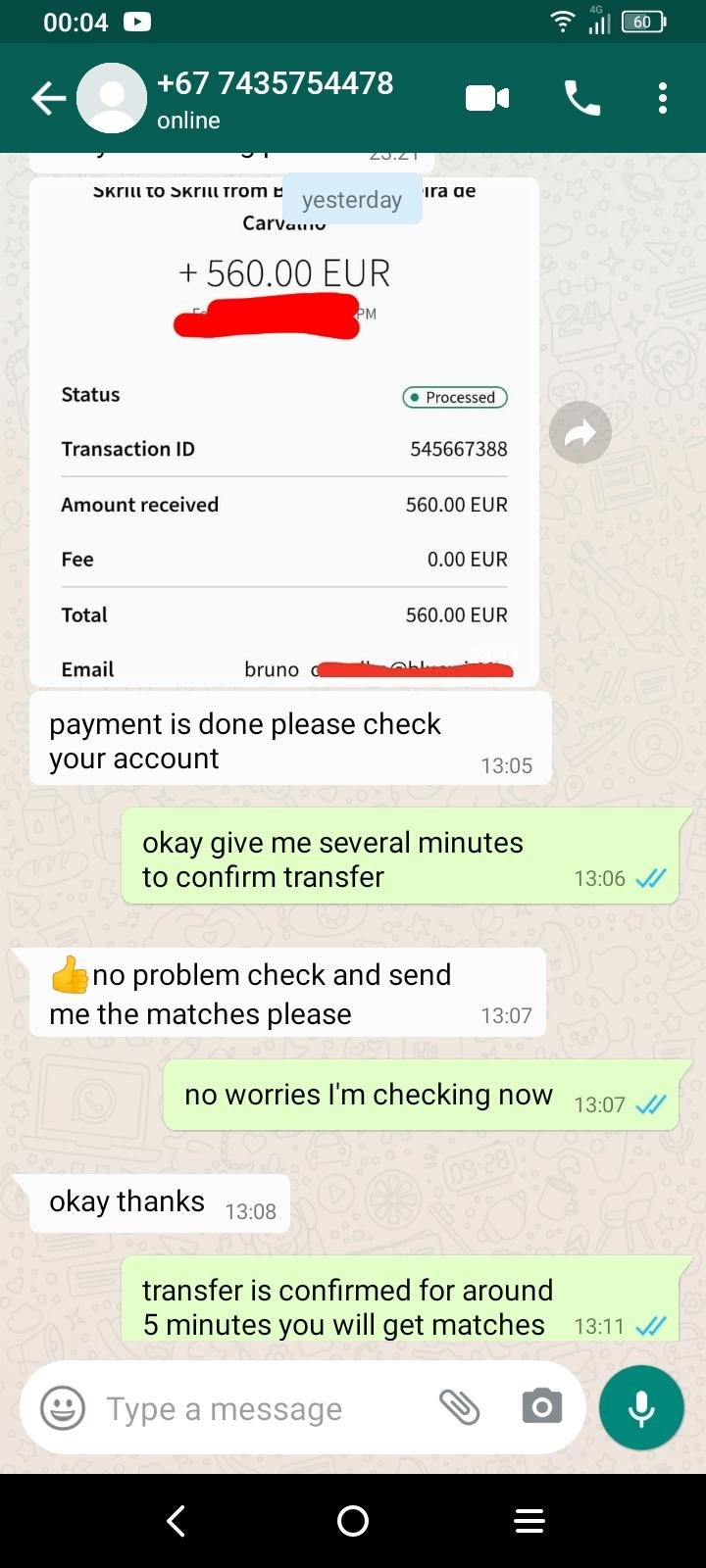The width and height of the screenshot is (706, 1568).
Task: Open the emoji picker
Action: click(x=63, y=1409)
